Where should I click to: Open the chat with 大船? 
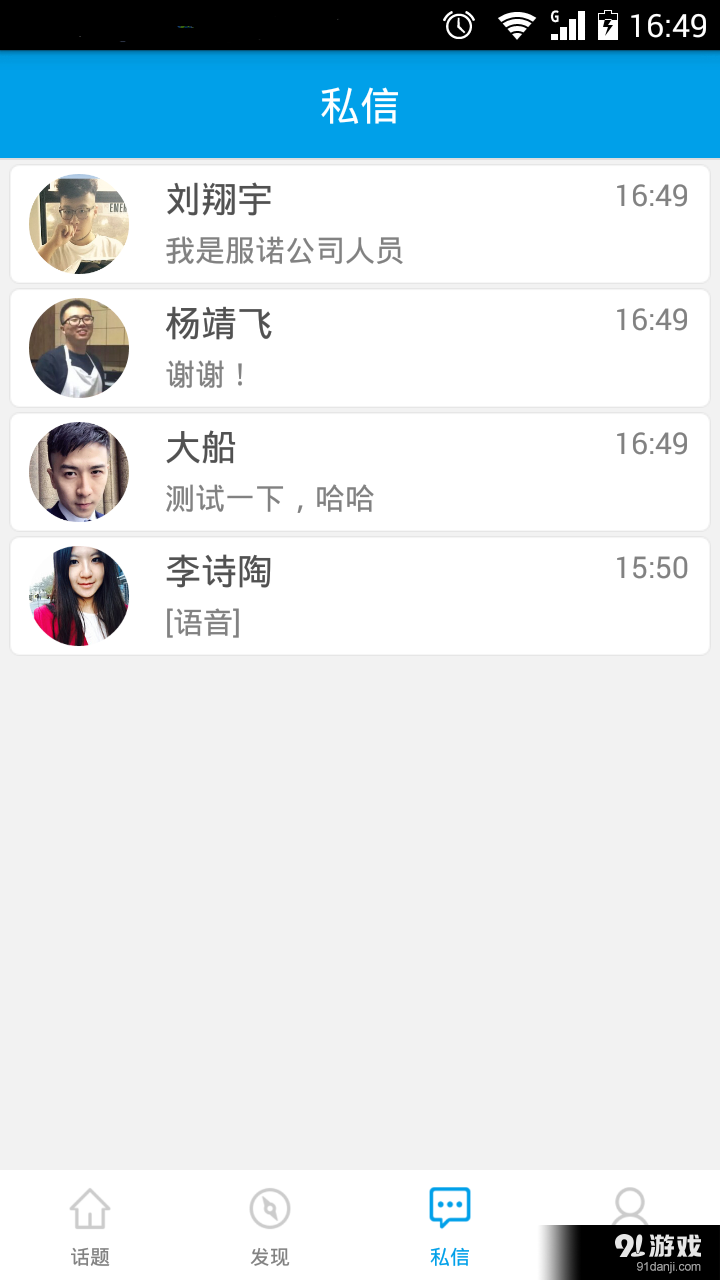point(360,471)
